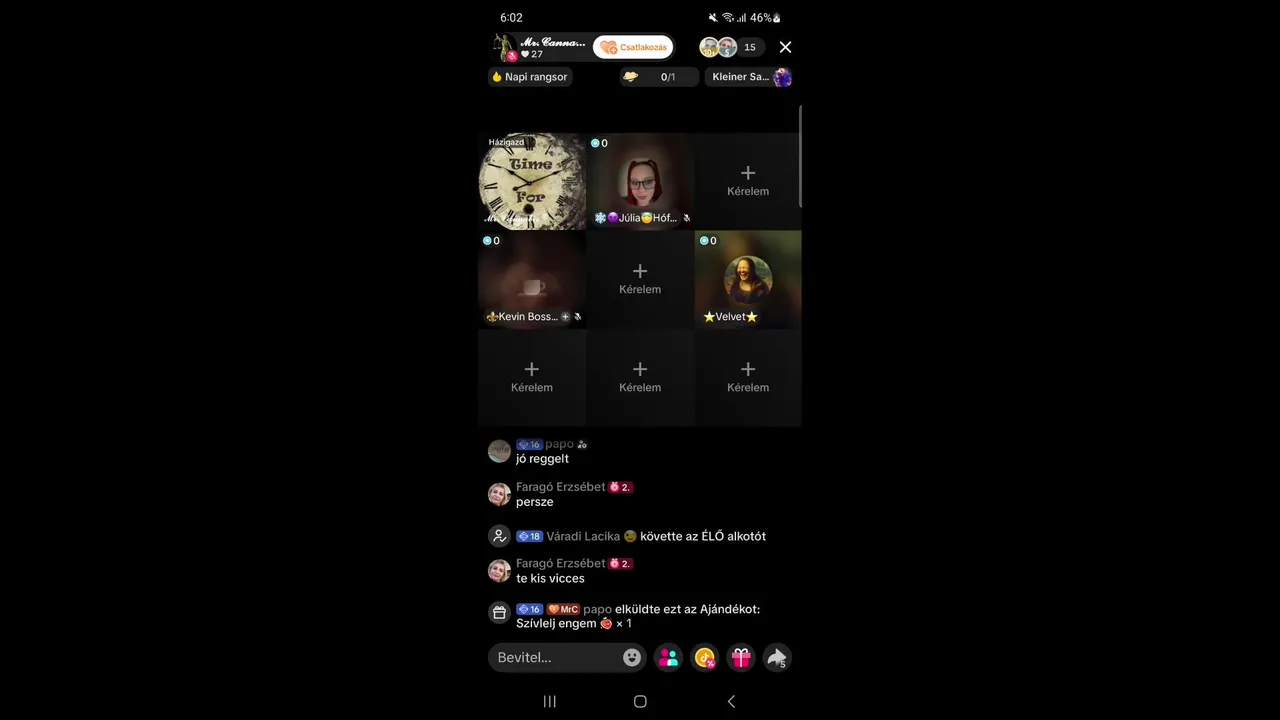The width and height of the screenshot is (1280, 720).
Task: Send a gift with the present icon
Action: pos(741,657)
